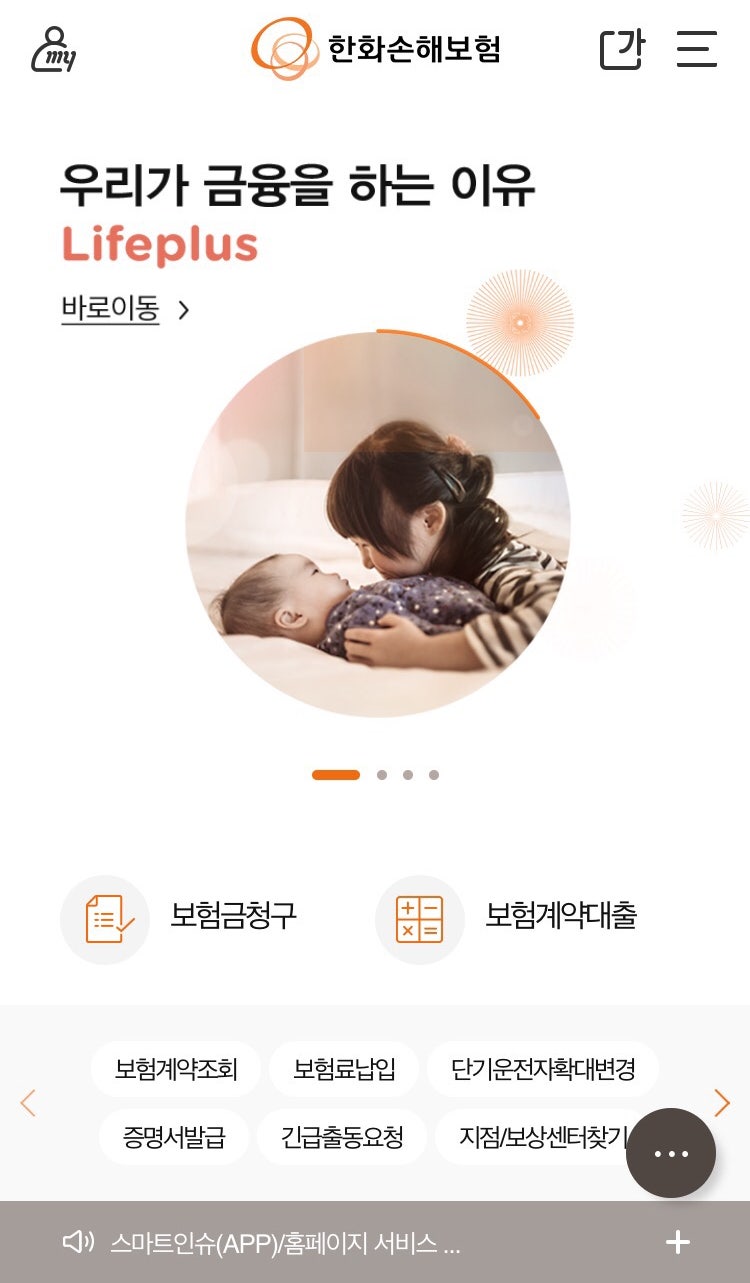This screenshot has width=750, height=1283.
Task: Jump to the second banner slide dot
Action: tap(382, 775)
